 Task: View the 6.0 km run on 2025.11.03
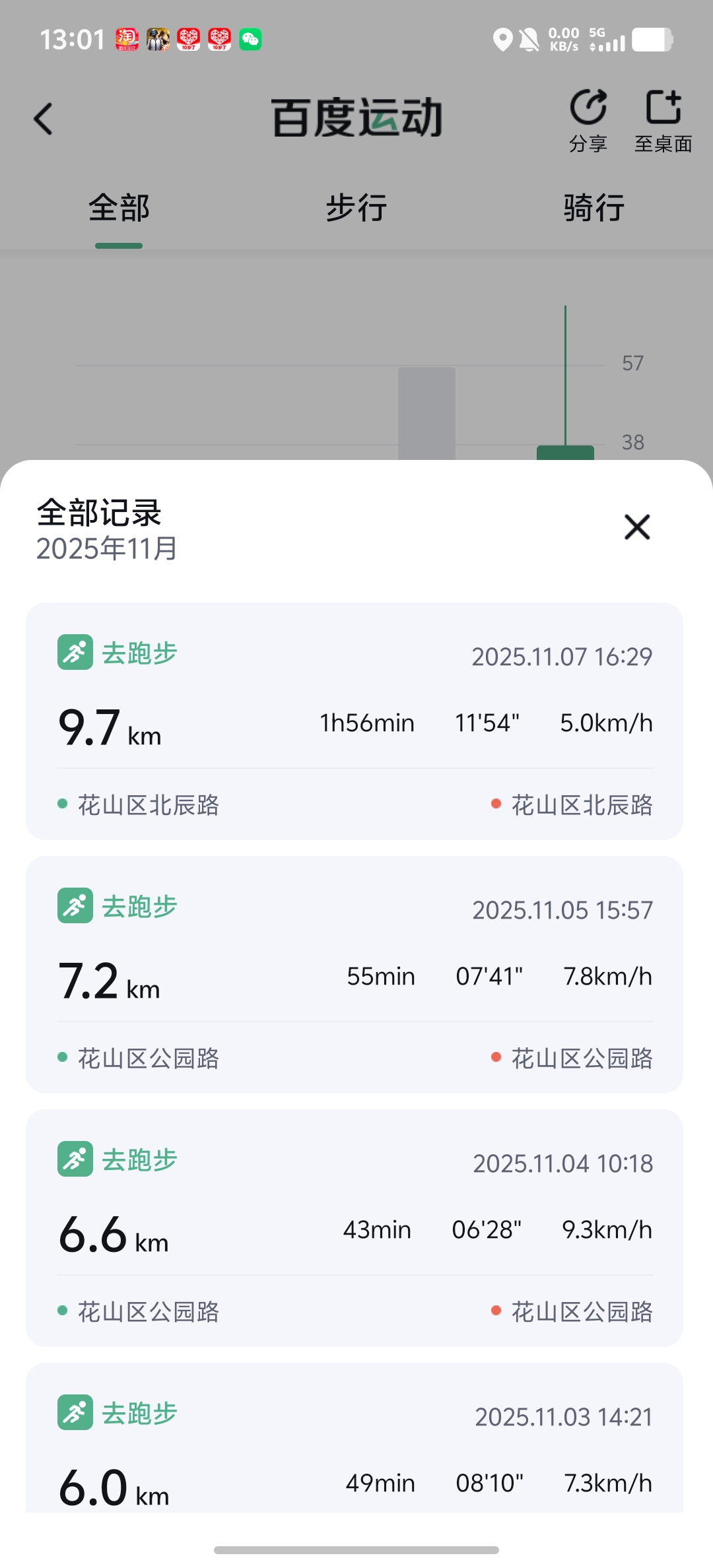click(x=355, y=1437)
